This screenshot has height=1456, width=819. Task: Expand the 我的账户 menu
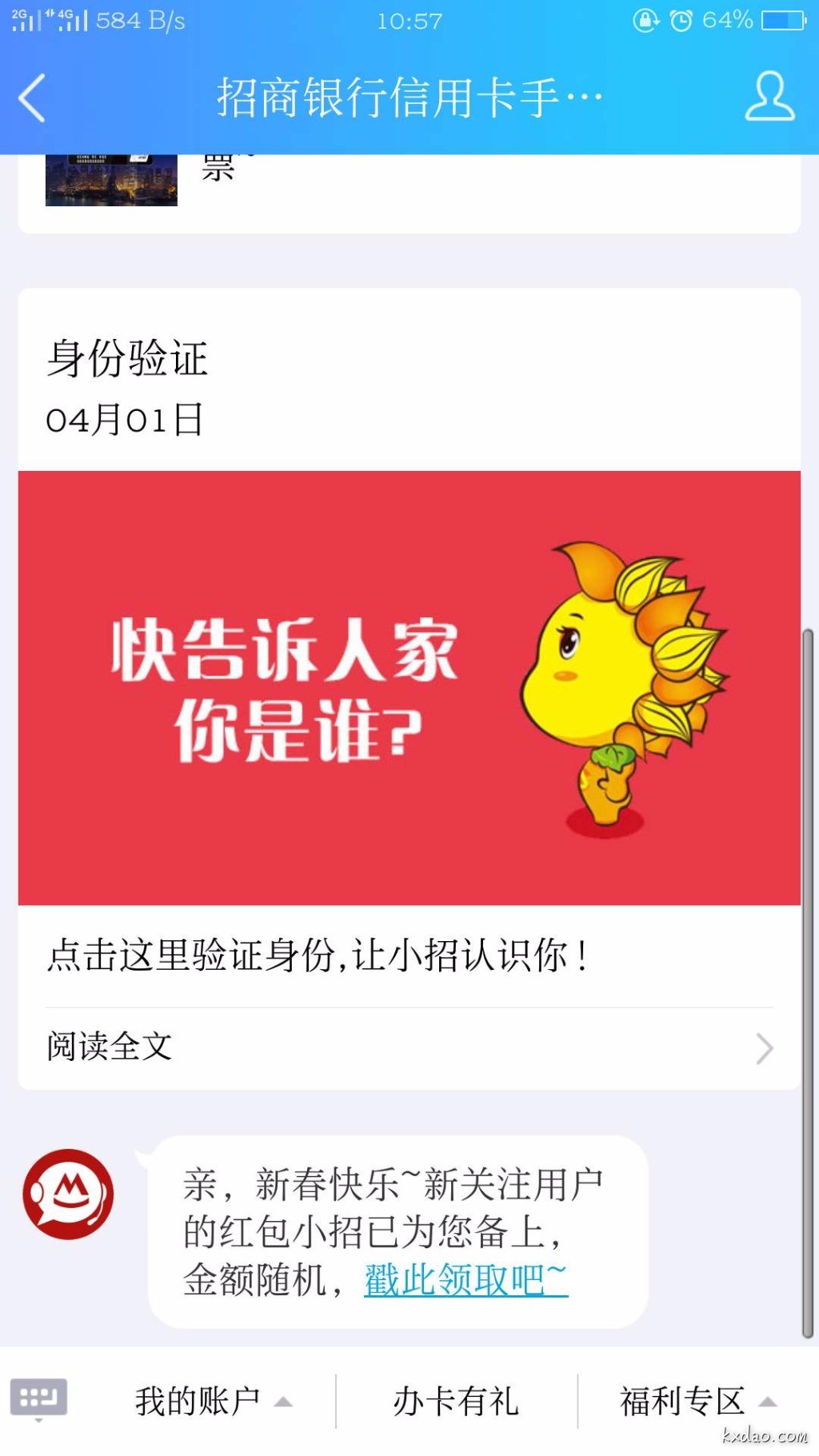point(212,1402)
